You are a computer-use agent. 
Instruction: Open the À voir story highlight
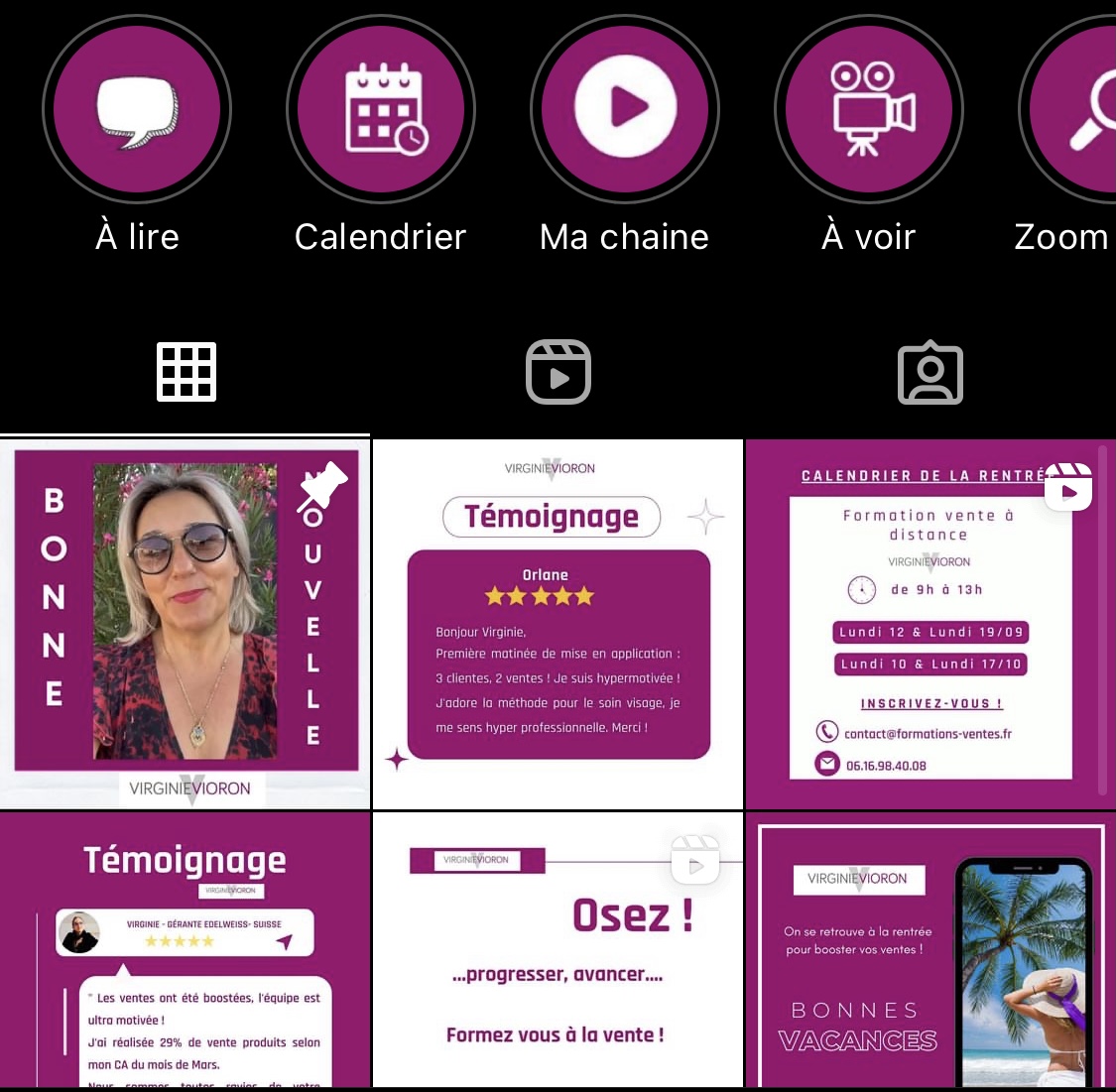[x=869, y=109]
